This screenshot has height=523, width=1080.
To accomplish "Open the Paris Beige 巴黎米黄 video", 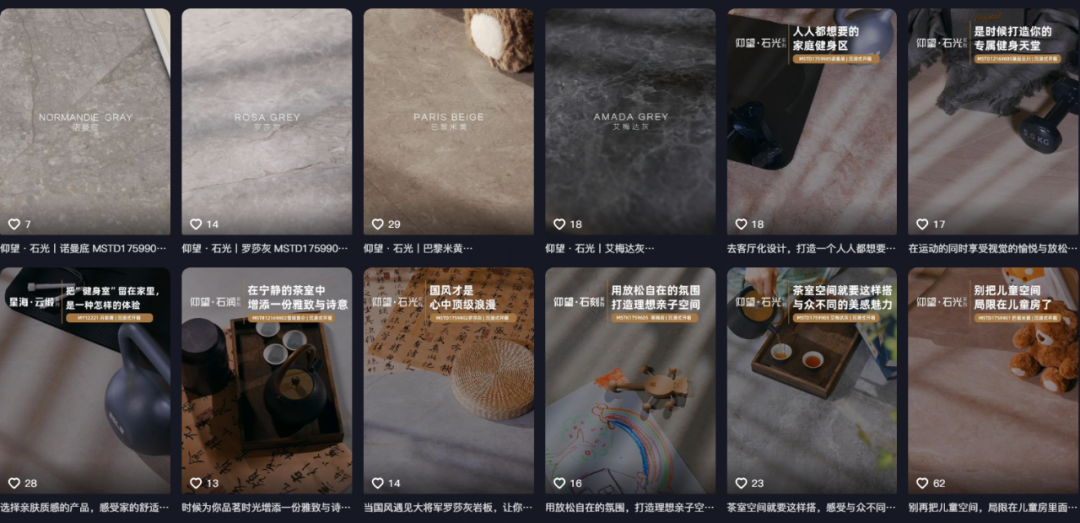I will click(448, 120).
